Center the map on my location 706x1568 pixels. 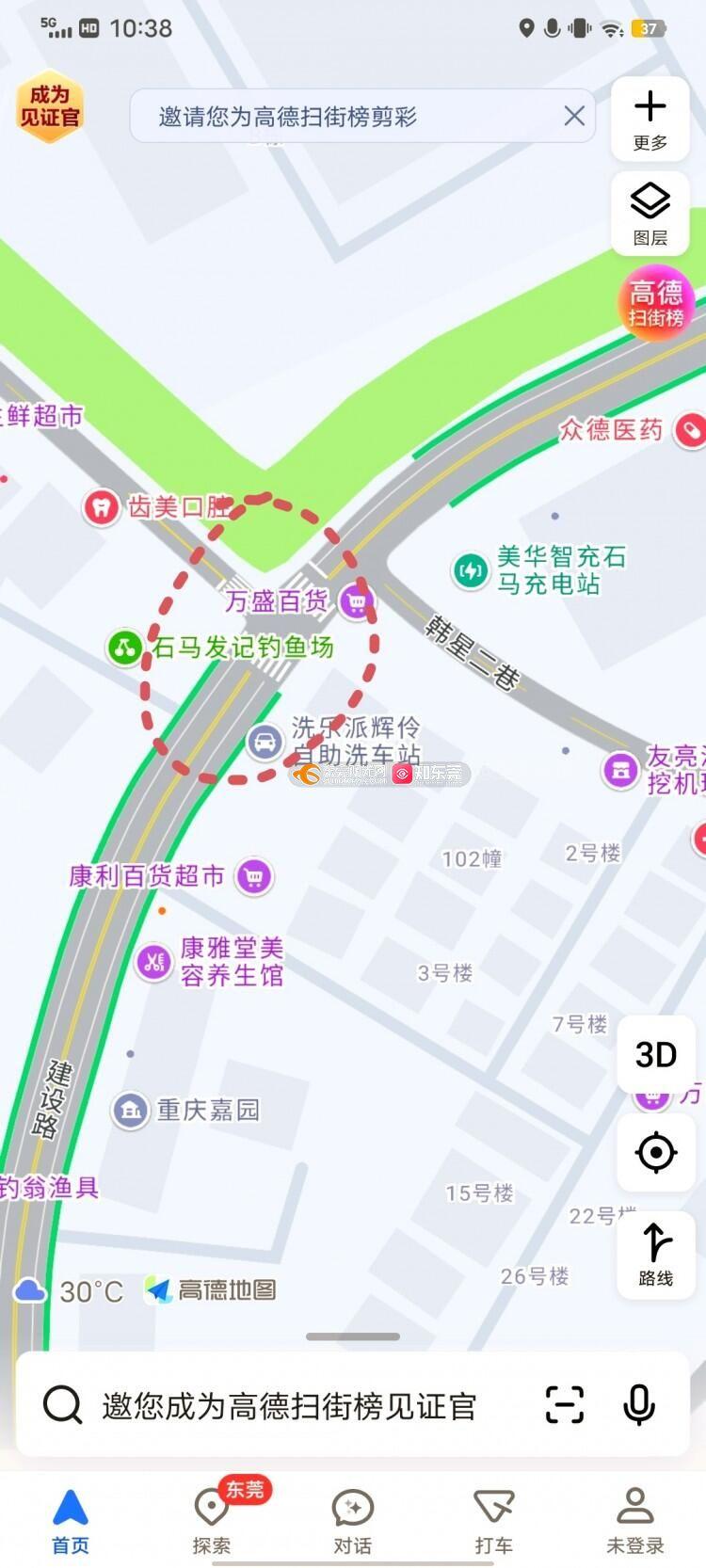(656, 1152)
